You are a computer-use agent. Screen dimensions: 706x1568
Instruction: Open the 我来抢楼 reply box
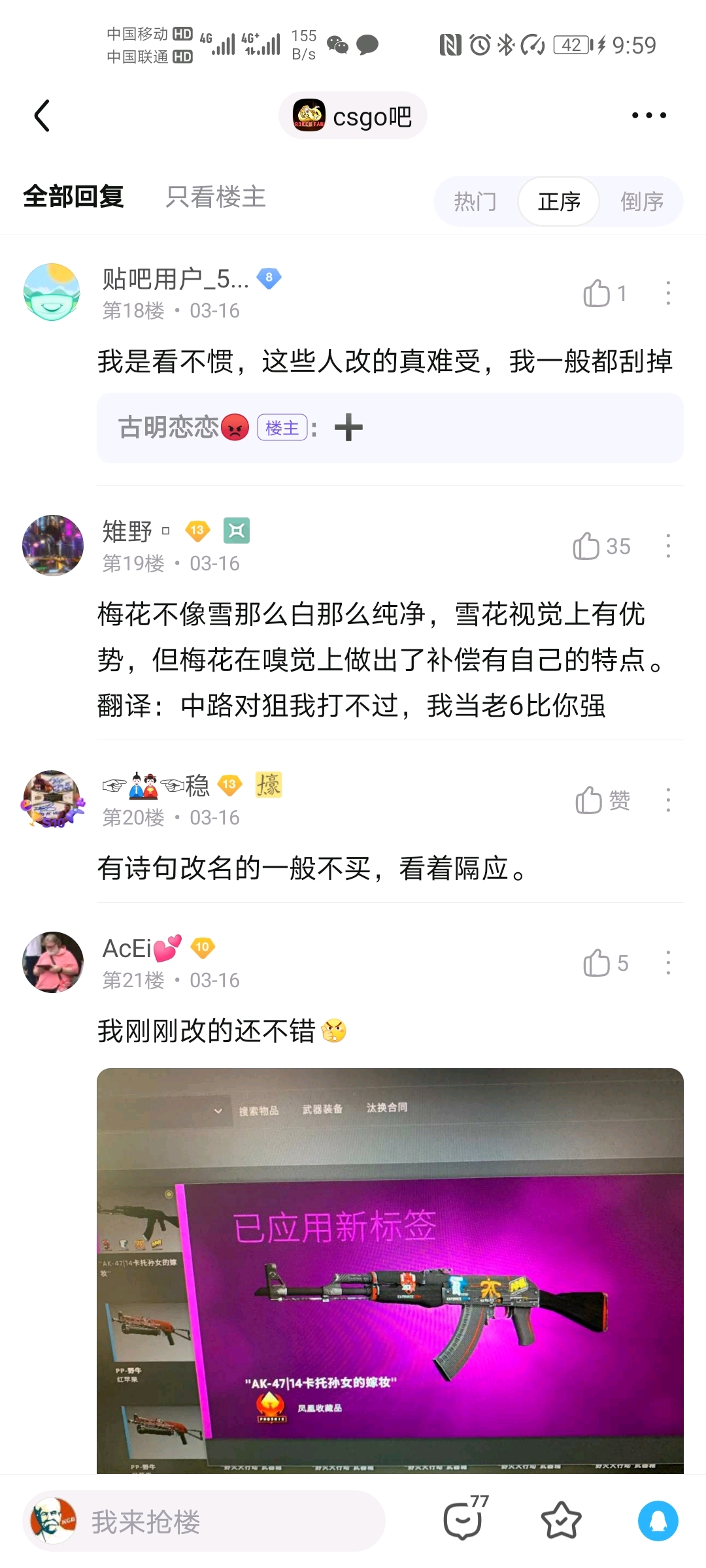(204, 1521)
